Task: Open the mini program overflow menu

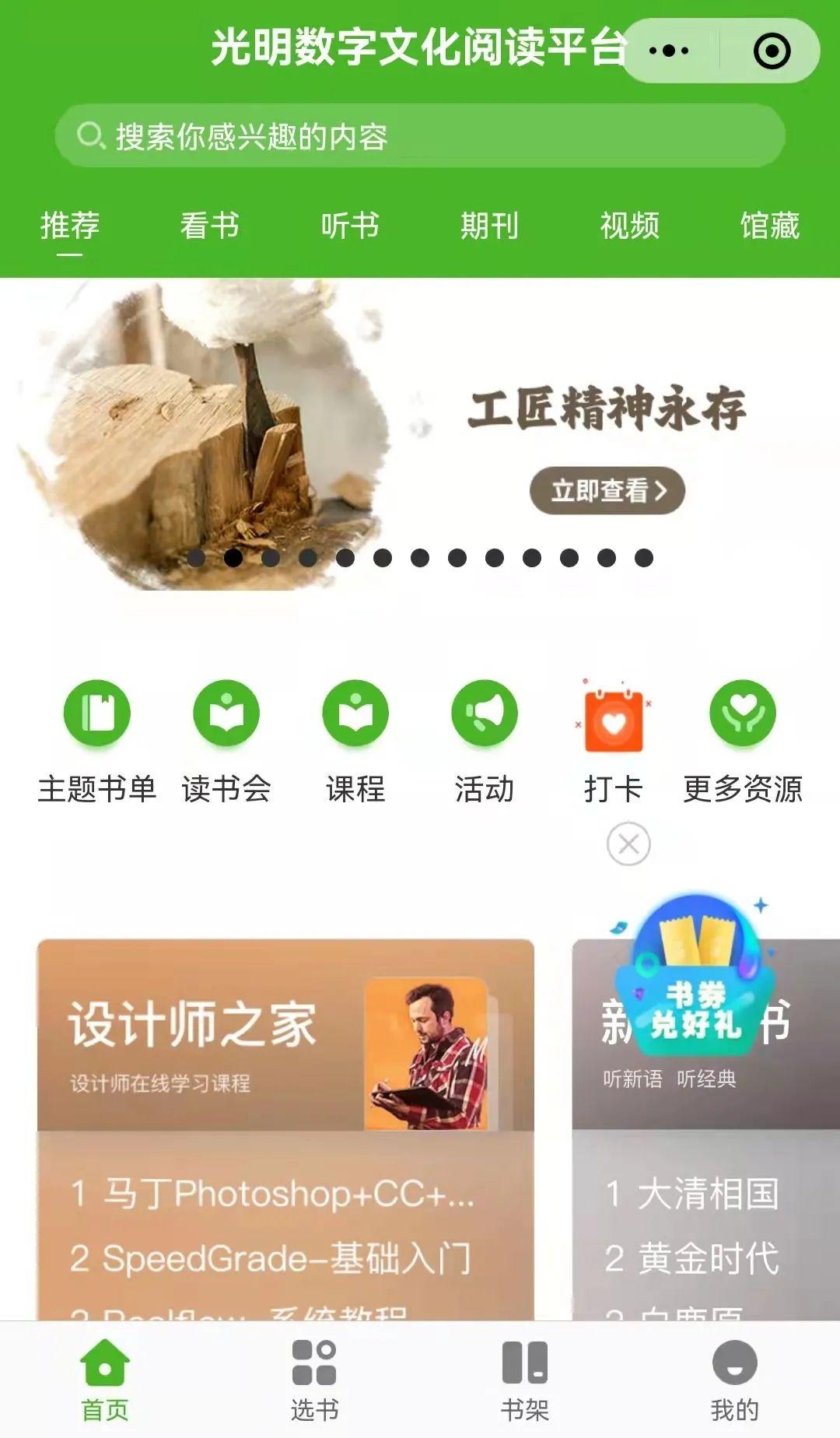Action: 669,51
